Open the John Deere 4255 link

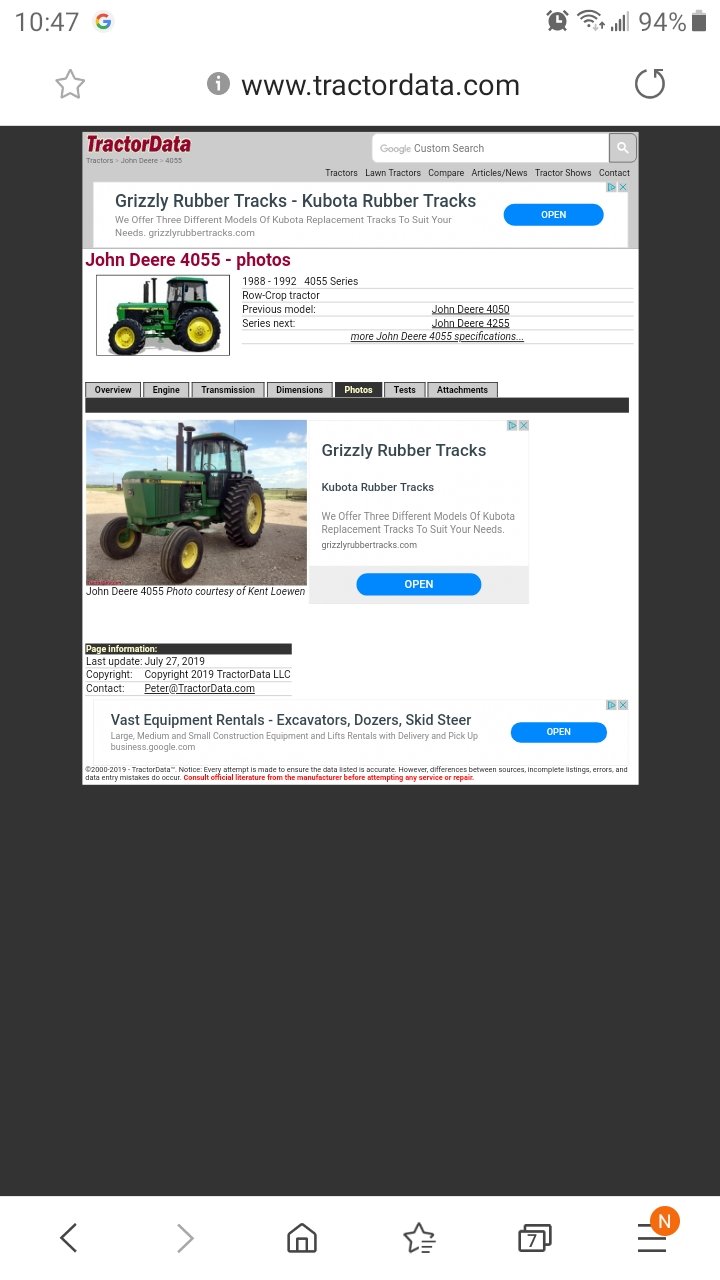point(470,324)
